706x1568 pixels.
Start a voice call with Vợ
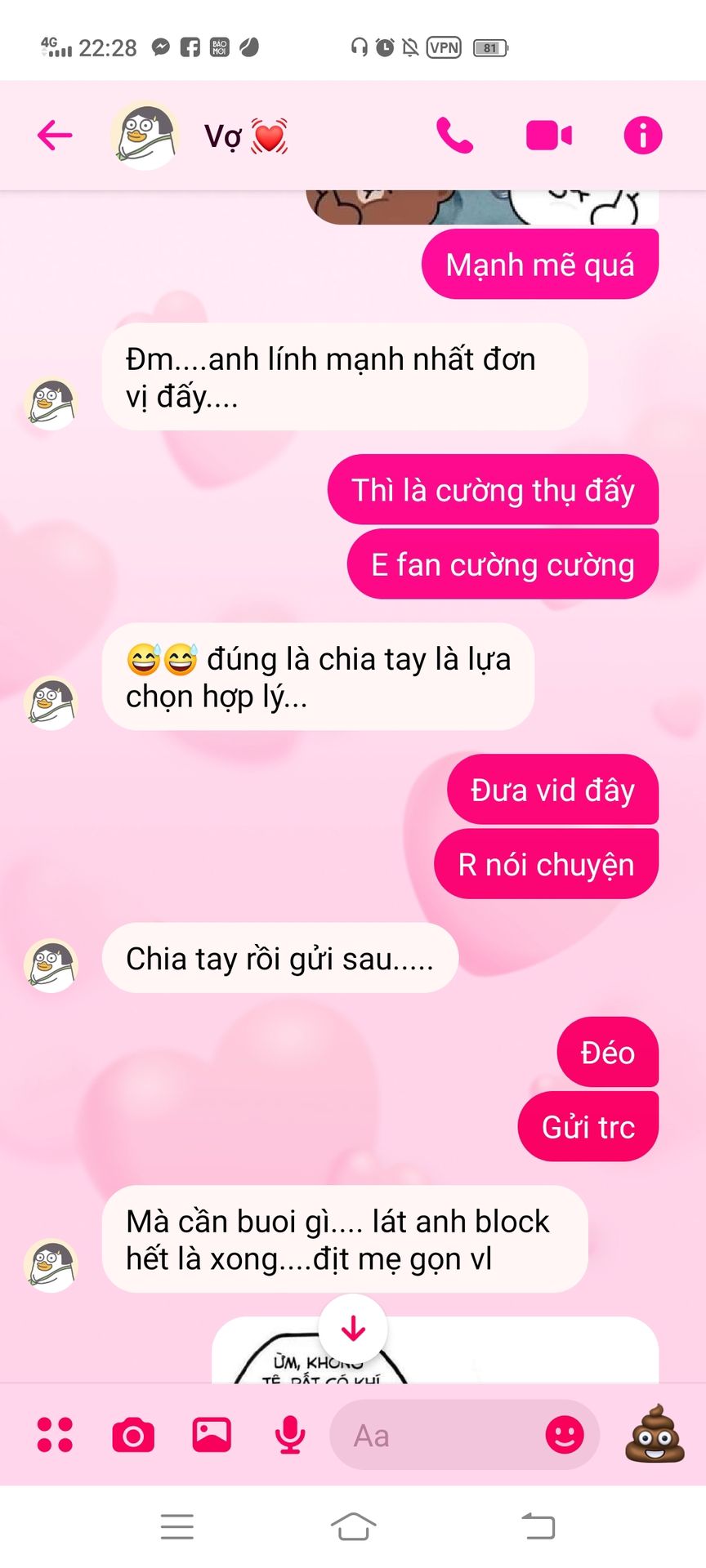pos(454,136)
